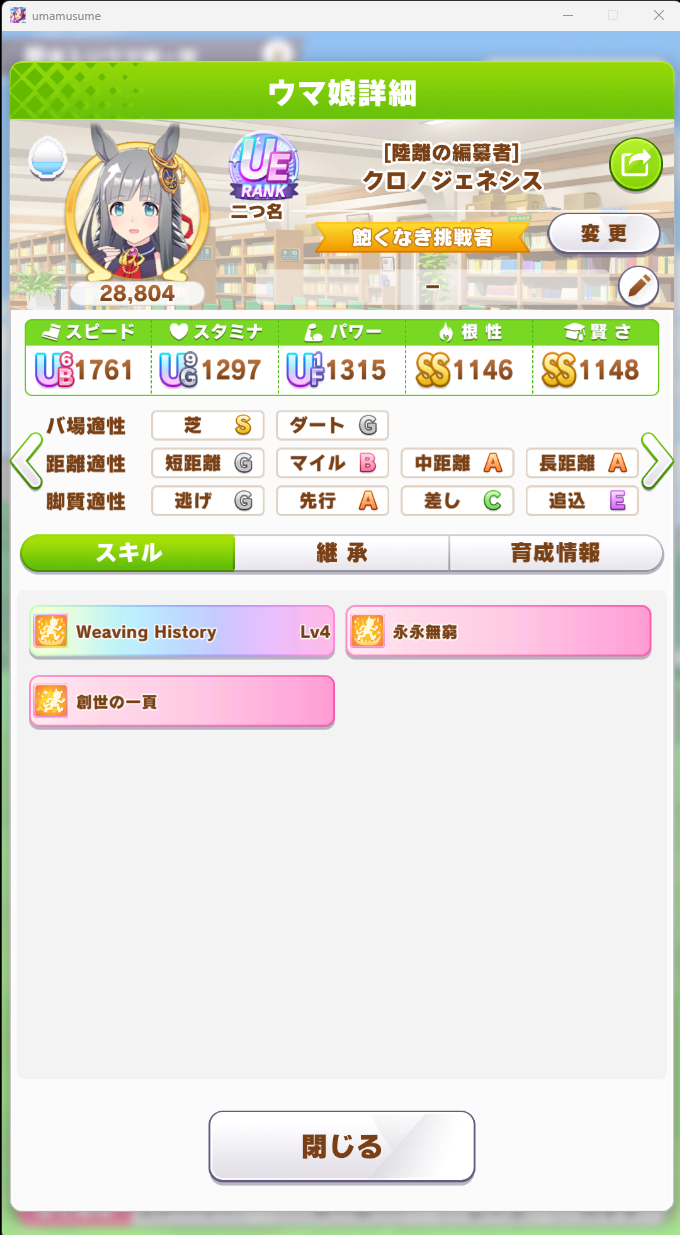The image size is (680, 1235).
Task: Go to the next character with the right arrow
Action: [656, 462]
